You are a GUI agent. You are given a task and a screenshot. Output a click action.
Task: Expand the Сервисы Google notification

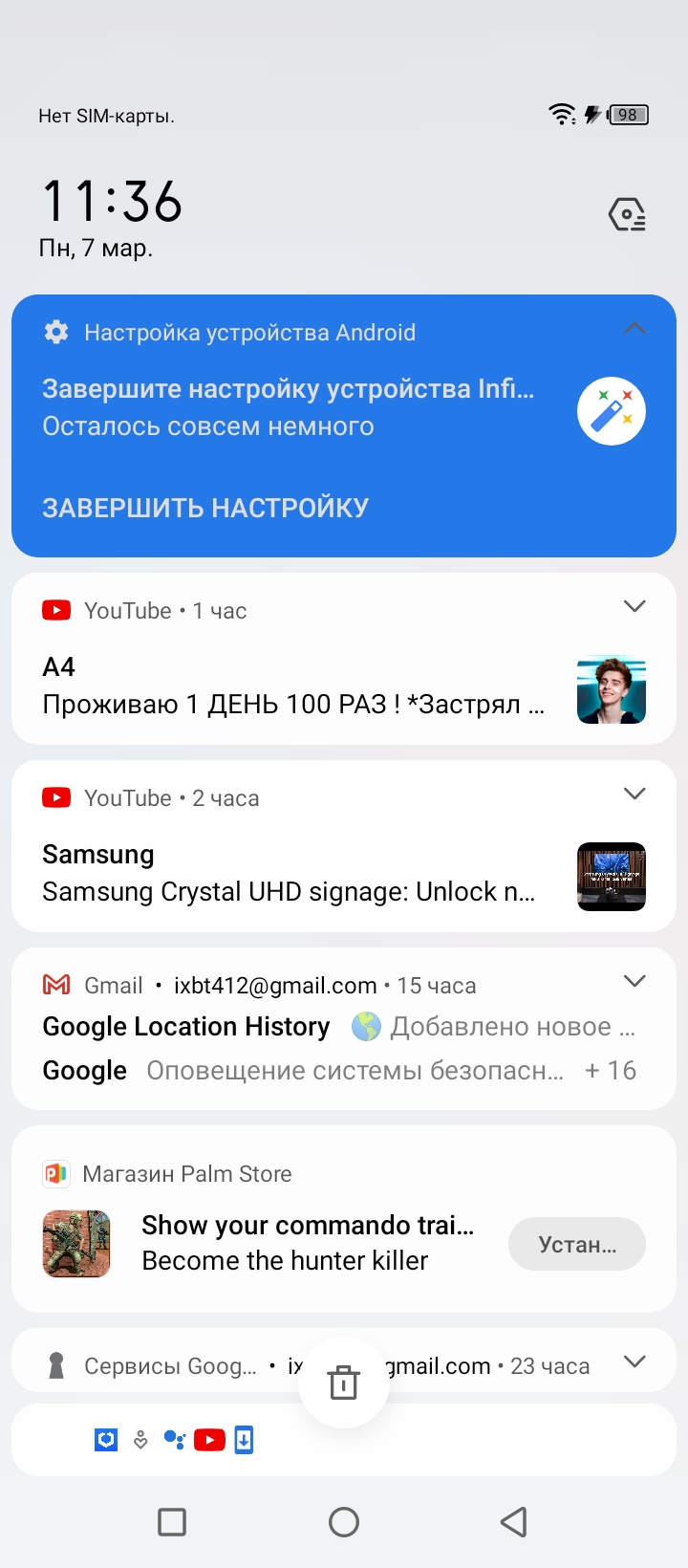[634, 1361]
